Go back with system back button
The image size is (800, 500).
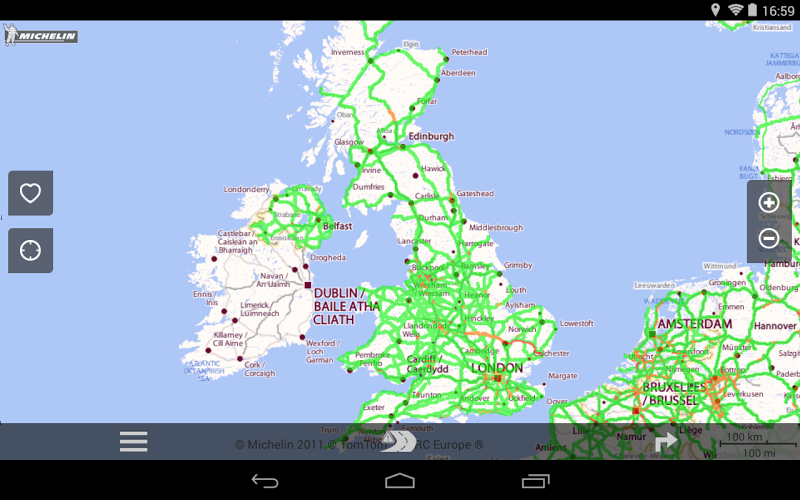coord(265,481)
